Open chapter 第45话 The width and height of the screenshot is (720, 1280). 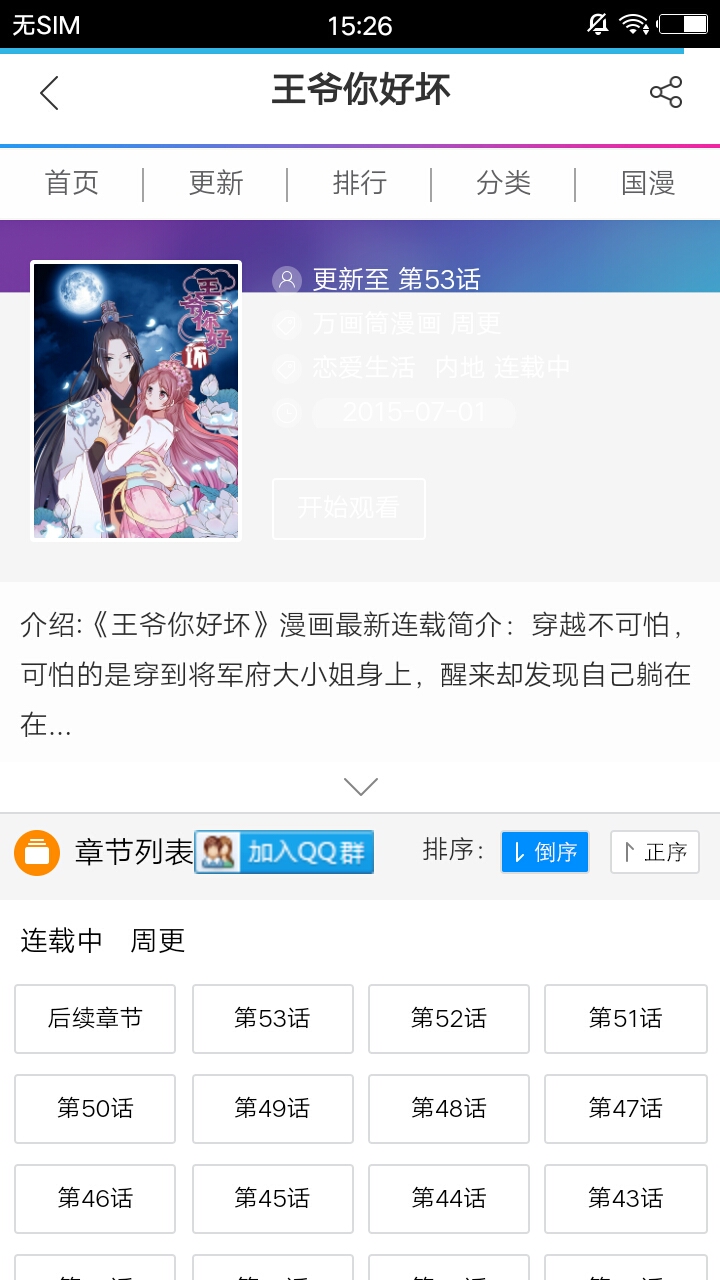pos(272,1199)
